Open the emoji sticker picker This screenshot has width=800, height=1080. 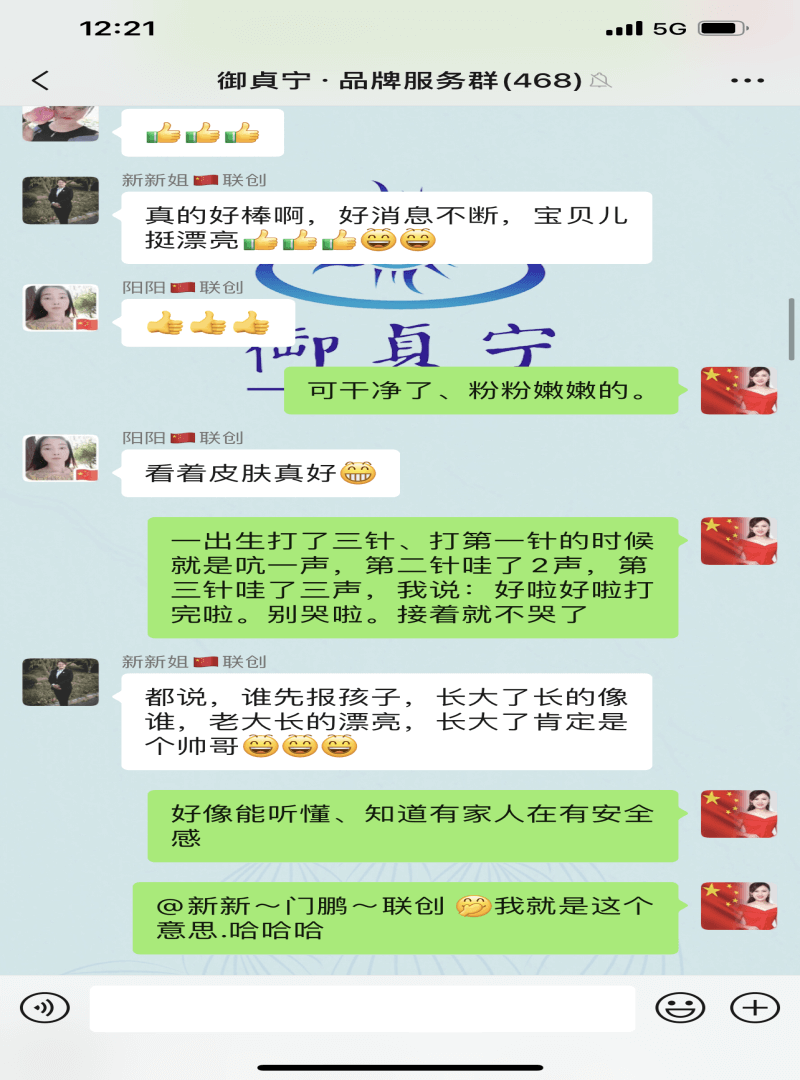point(680,1007)
